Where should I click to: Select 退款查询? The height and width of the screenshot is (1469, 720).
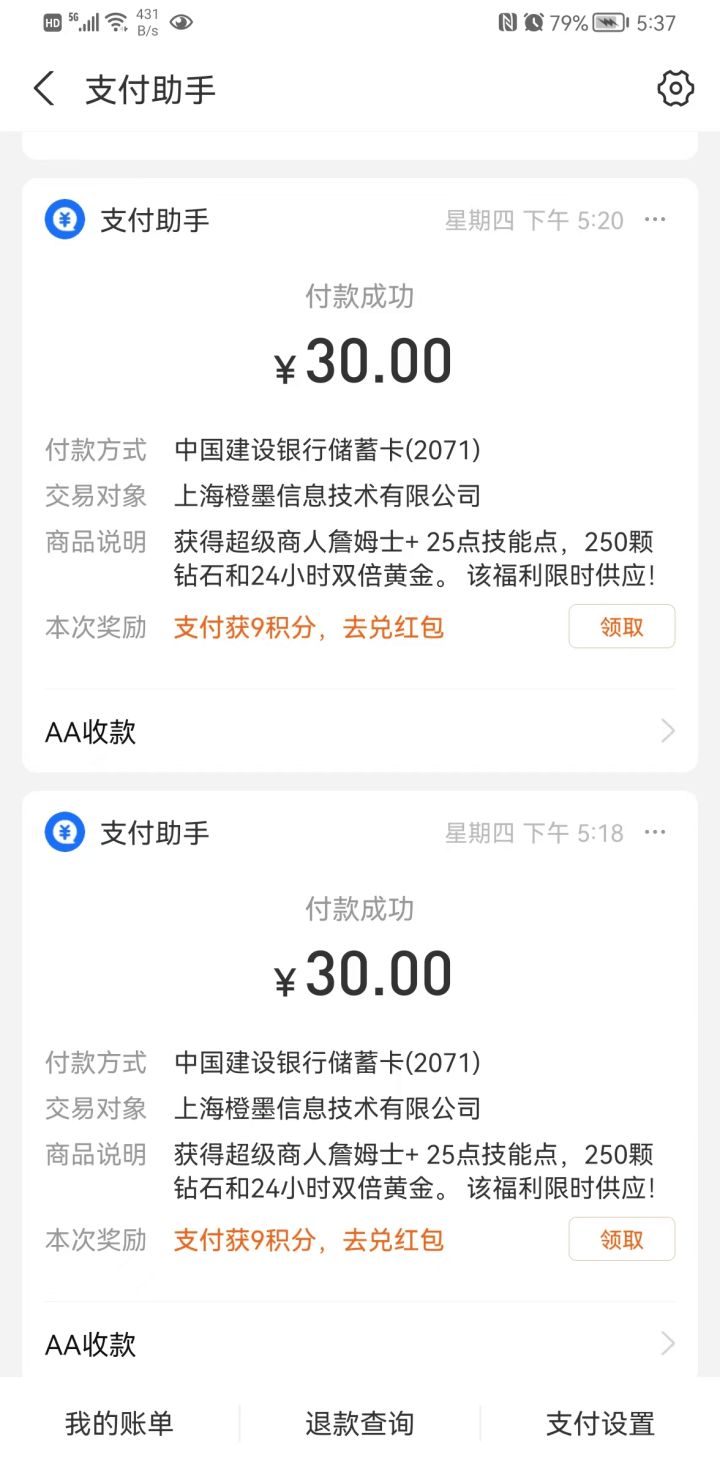point(359,1423)
